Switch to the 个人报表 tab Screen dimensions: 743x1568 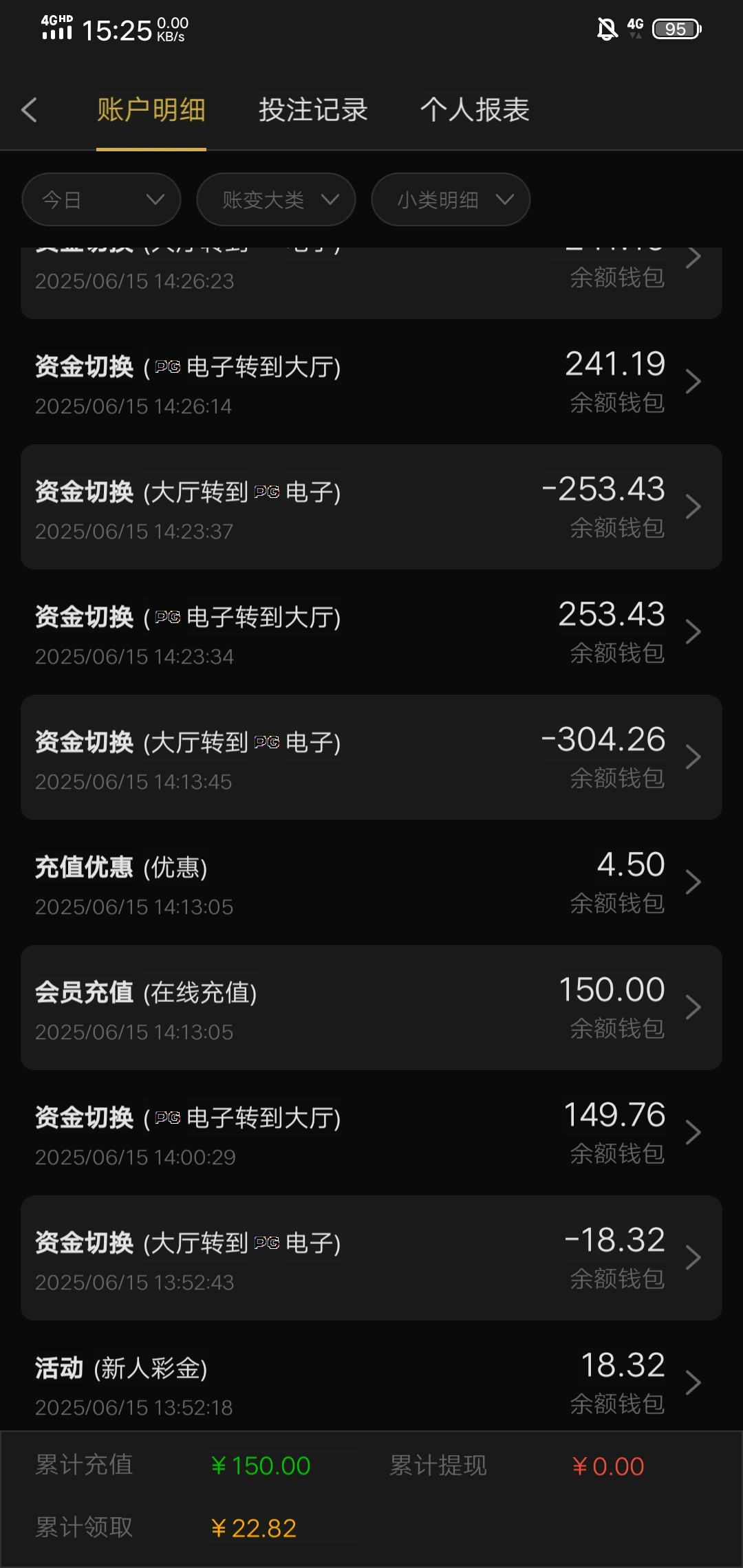475,110
